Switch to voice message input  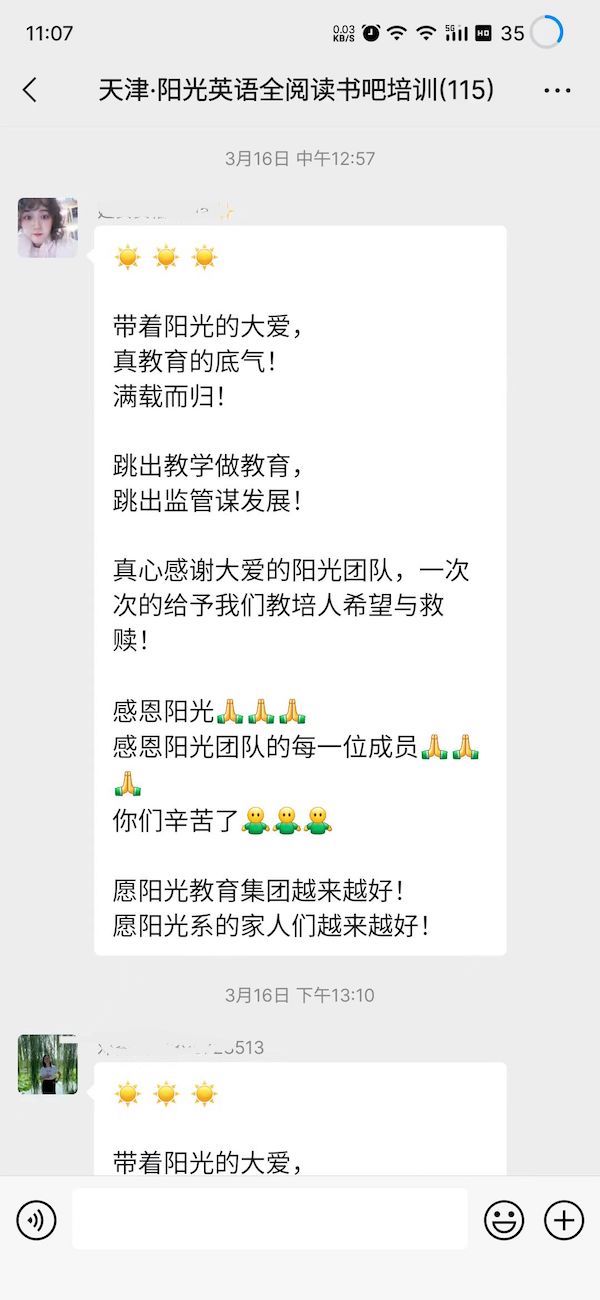(37, 1220)
